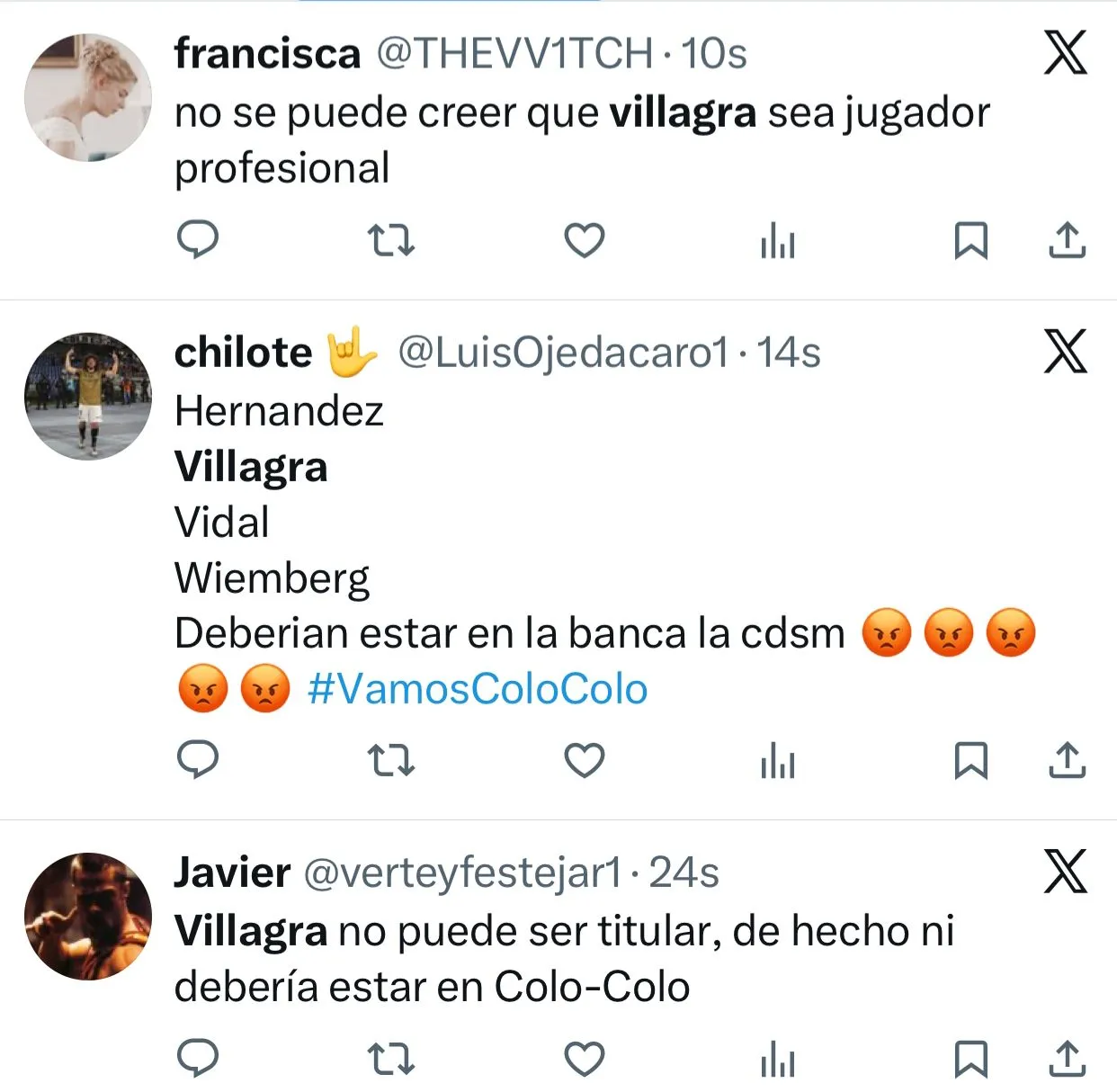Open francisca's profile picture
This screenshot has width=1117, height=1092.
pos(88,98)
